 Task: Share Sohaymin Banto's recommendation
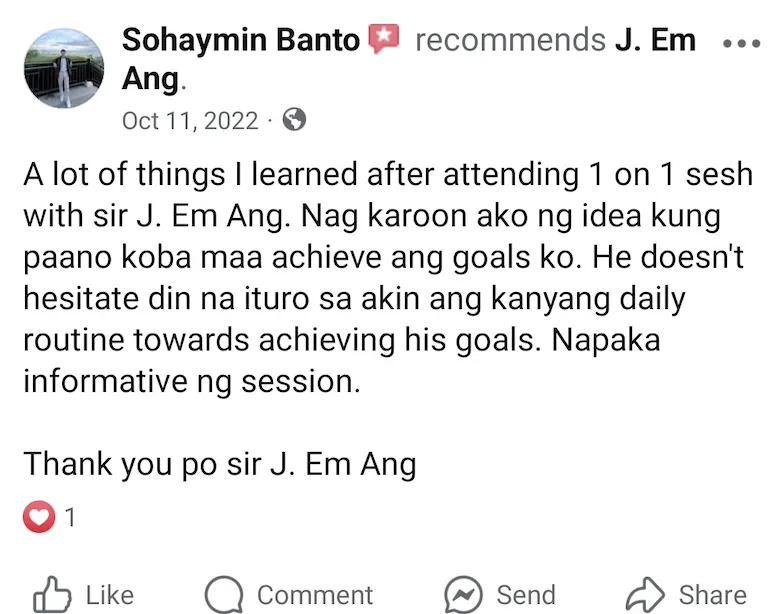tap(686, 595)
